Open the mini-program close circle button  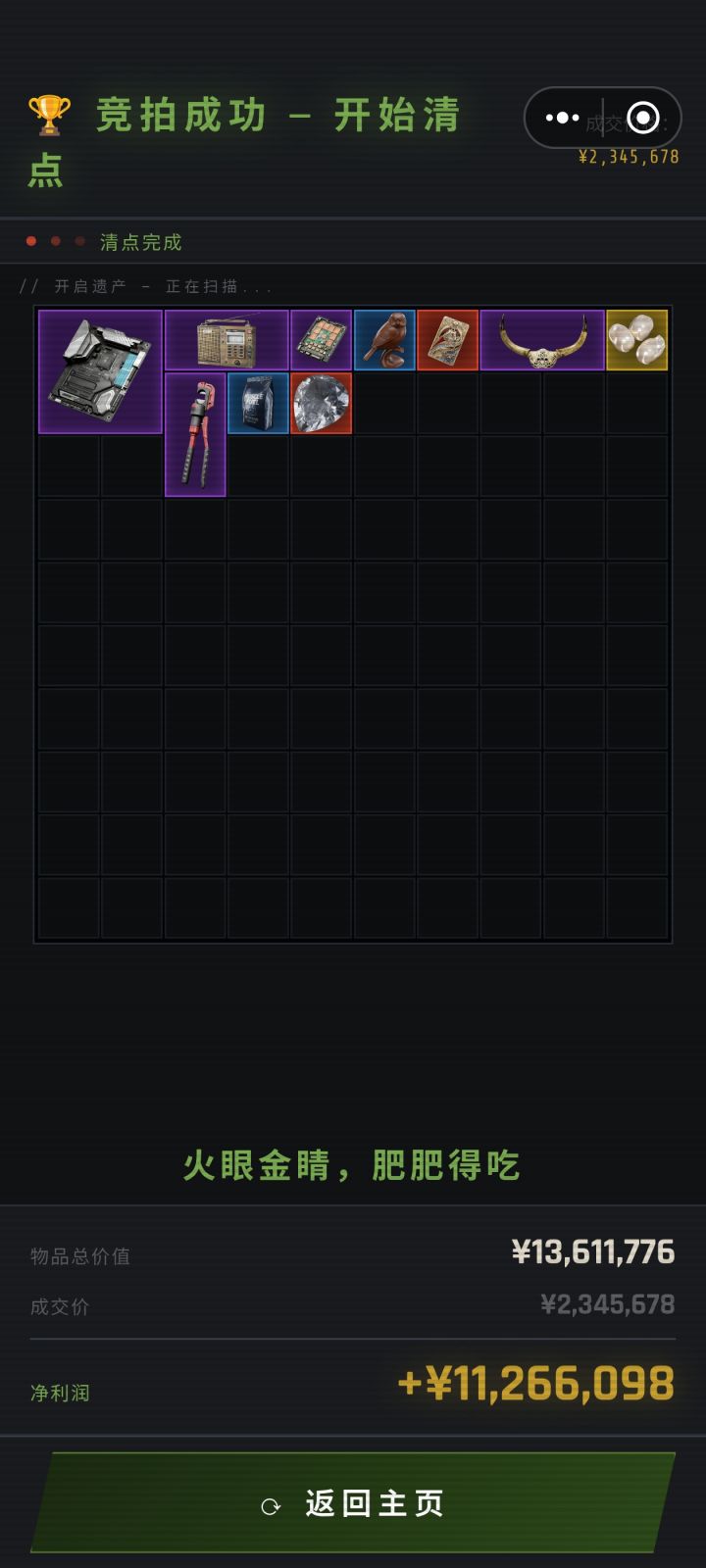(642, 116)
